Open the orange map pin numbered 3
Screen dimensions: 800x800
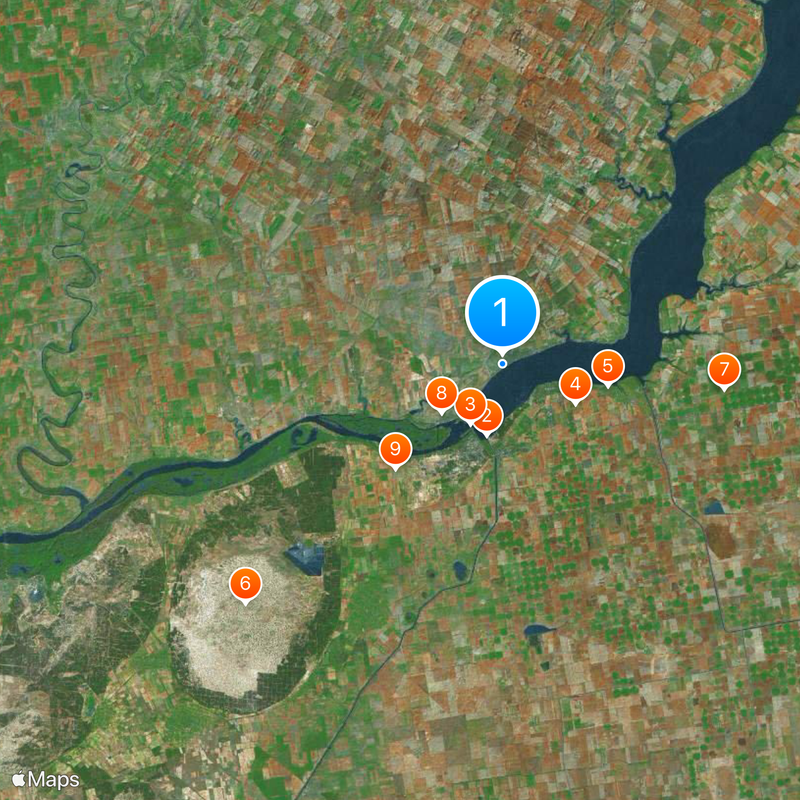click(469, 405)
